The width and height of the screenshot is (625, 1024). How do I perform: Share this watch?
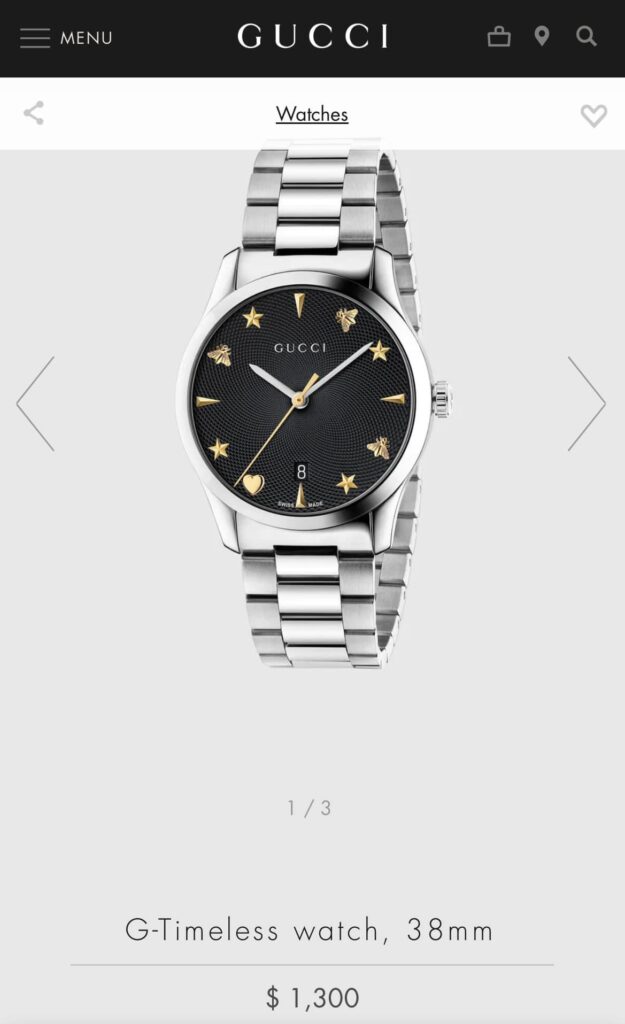click(x=34, y=113)
